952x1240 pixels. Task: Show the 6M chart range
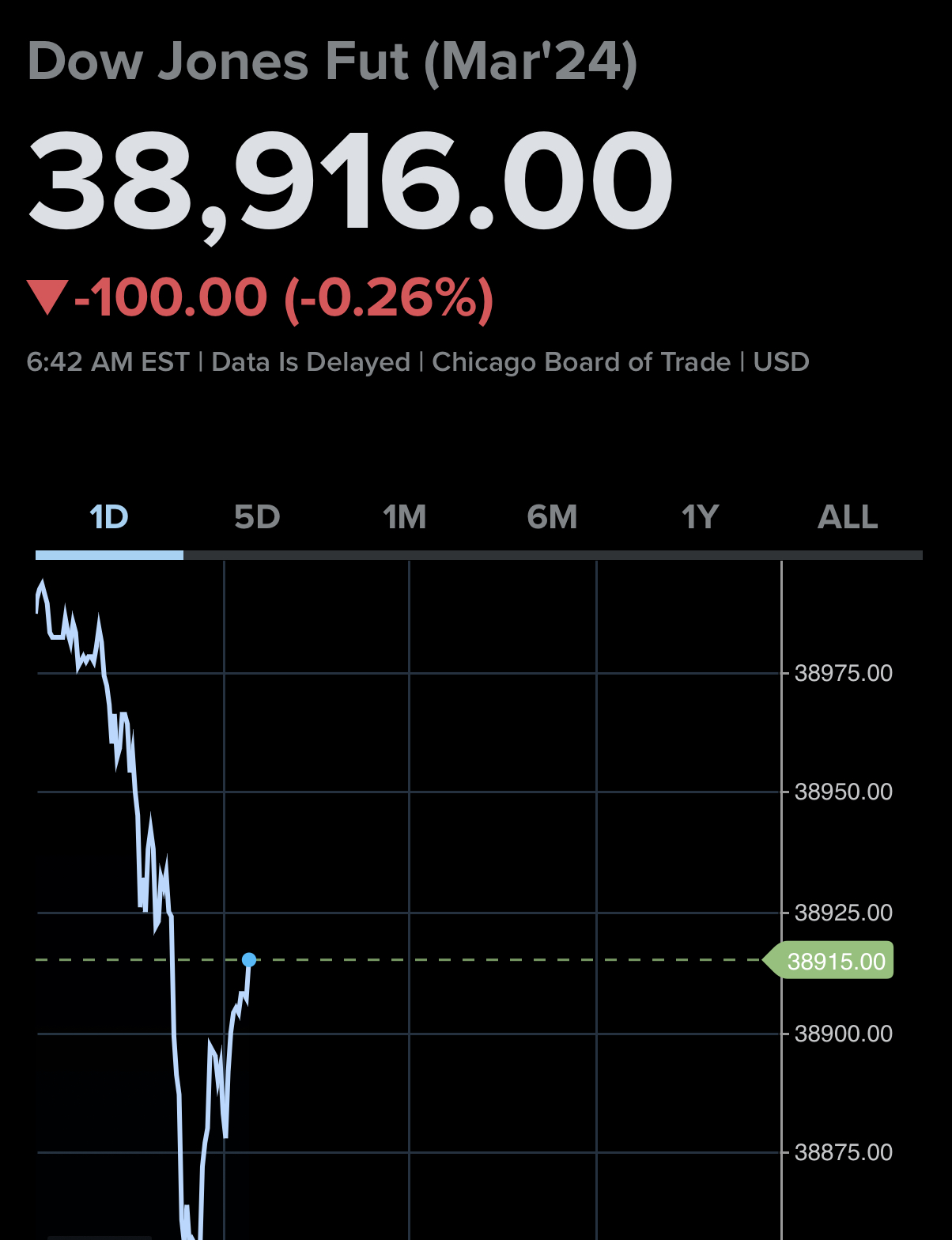click(552, 517)
